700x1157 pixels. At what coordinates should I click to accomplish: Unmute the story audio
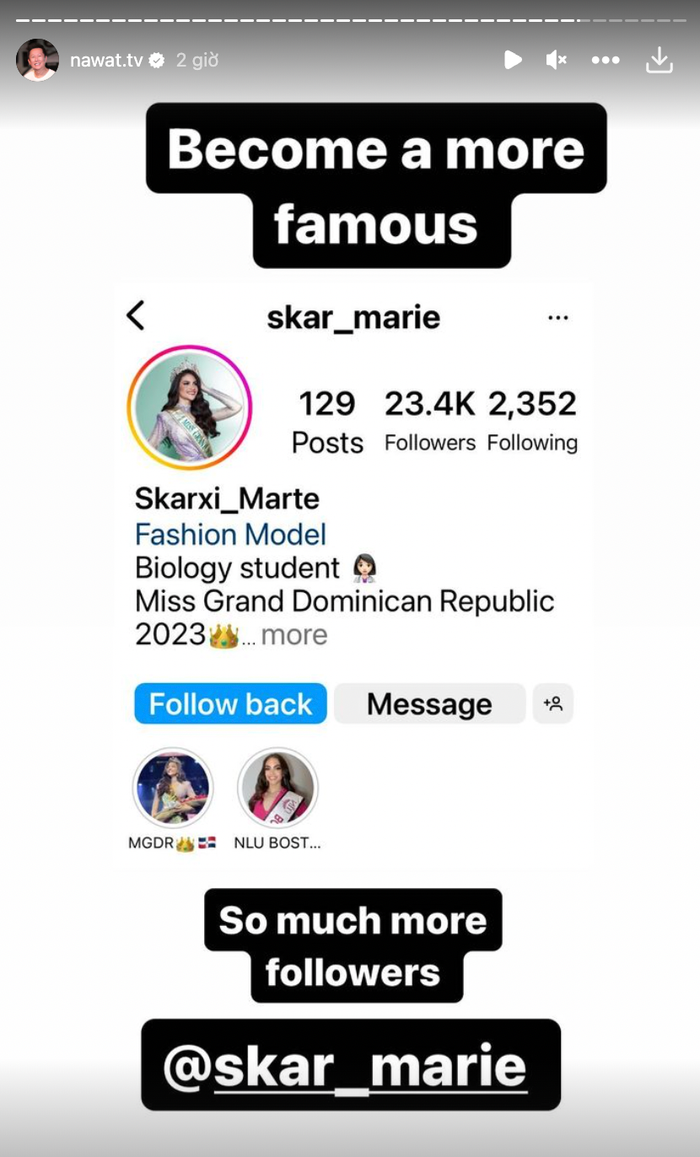(556, 60)
